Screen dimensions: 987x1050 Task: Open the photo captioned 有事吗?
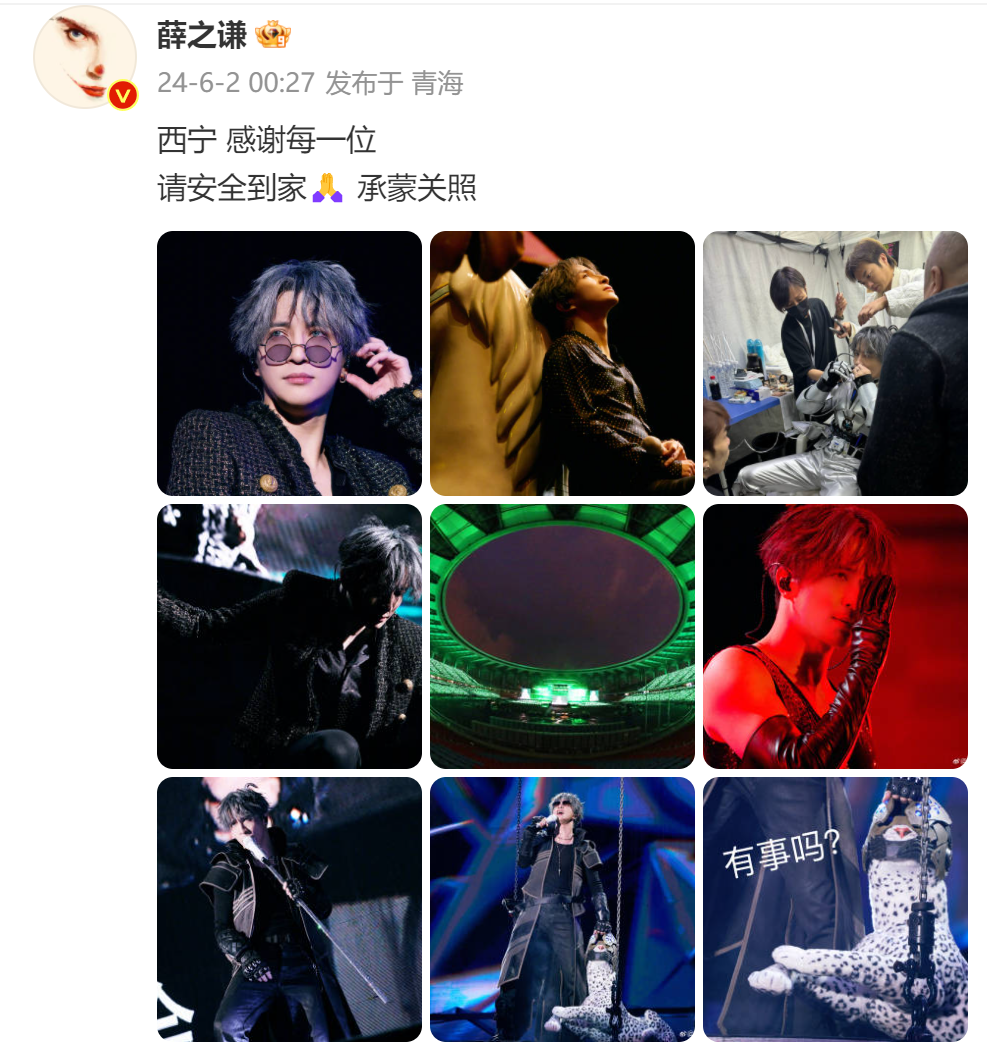coord(835,909)
